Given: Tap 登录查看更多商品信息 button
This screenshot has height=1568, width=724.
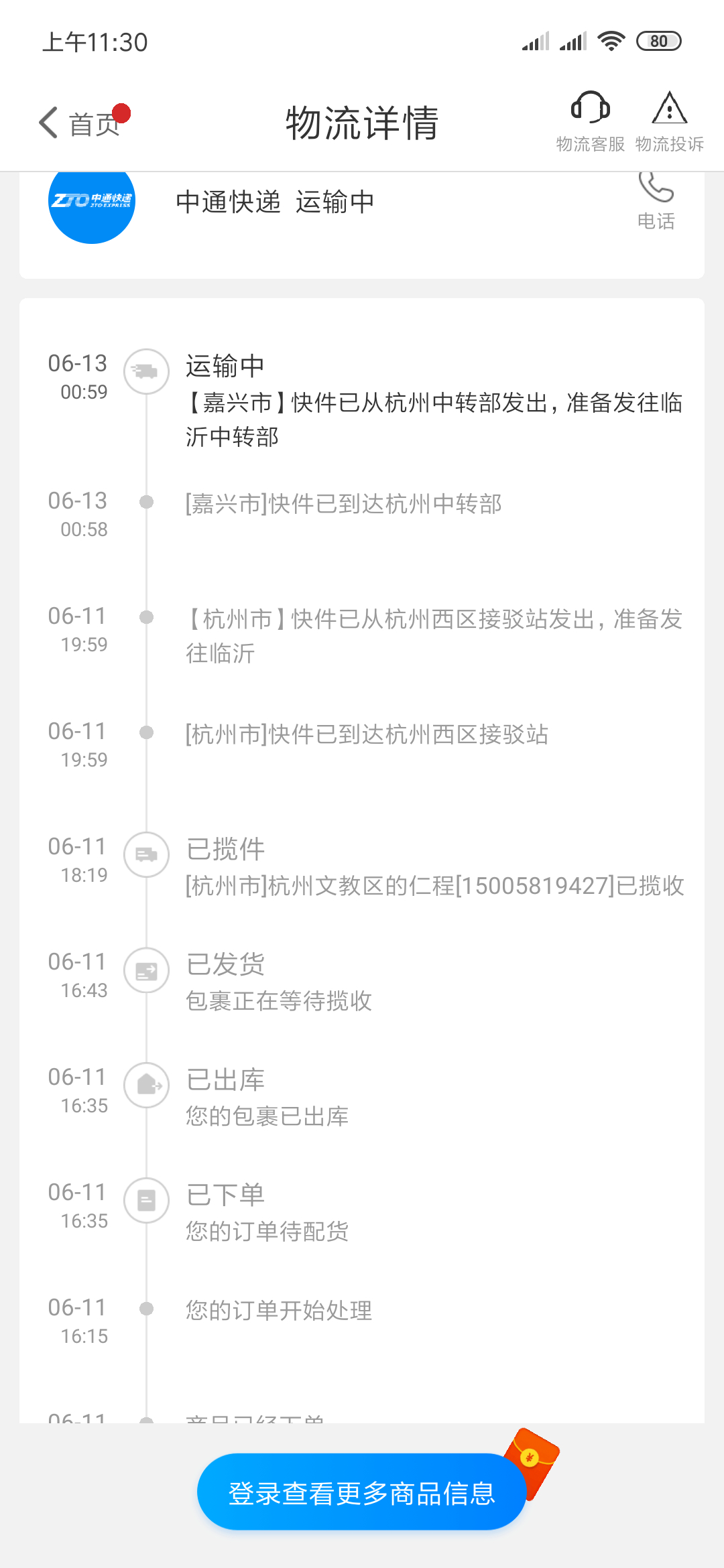Looking at the screenshot, I should point(361,1493).
